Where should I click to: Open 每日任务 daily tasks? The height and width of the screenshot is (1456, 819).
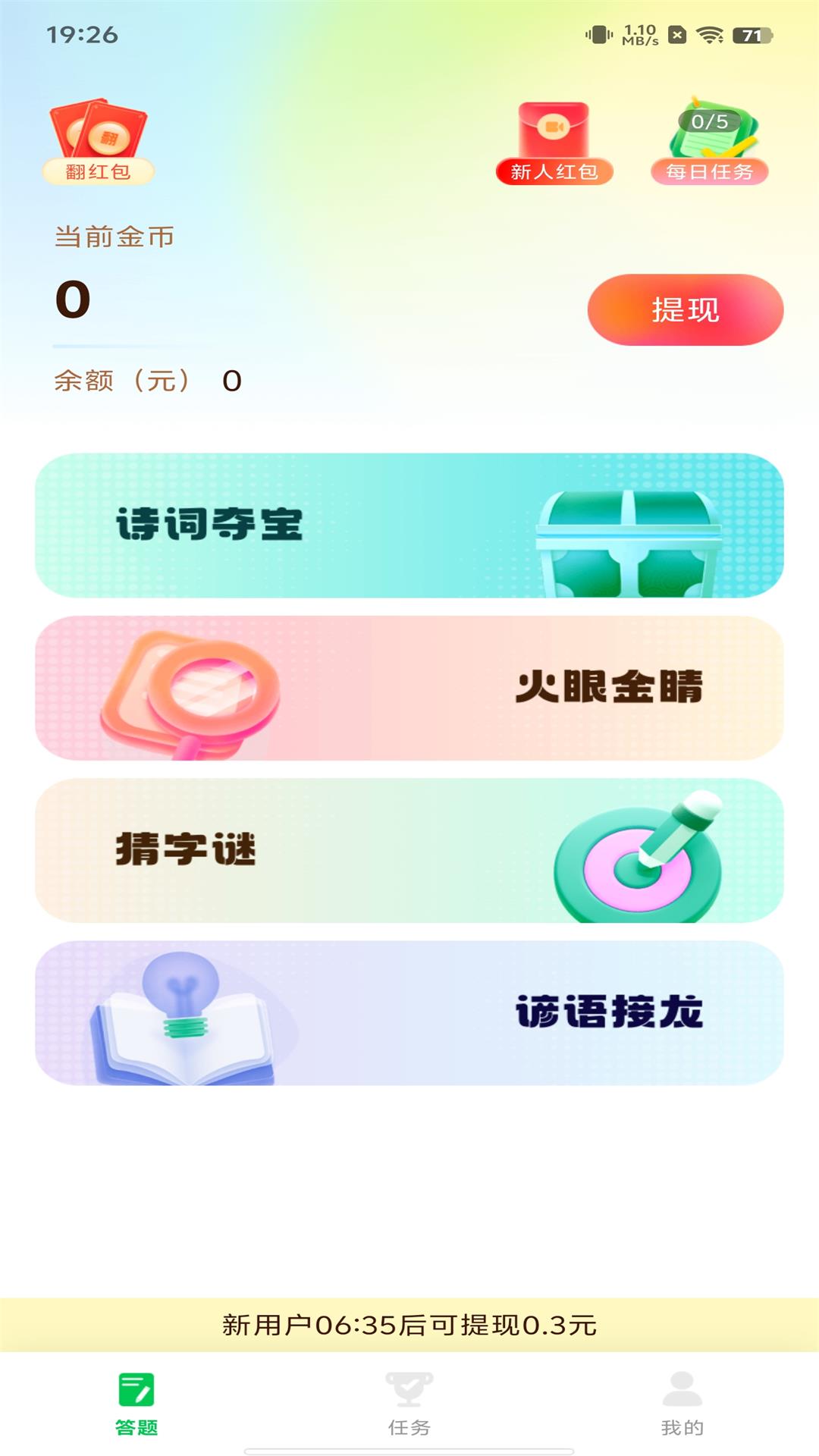click(x=710, y=143)
